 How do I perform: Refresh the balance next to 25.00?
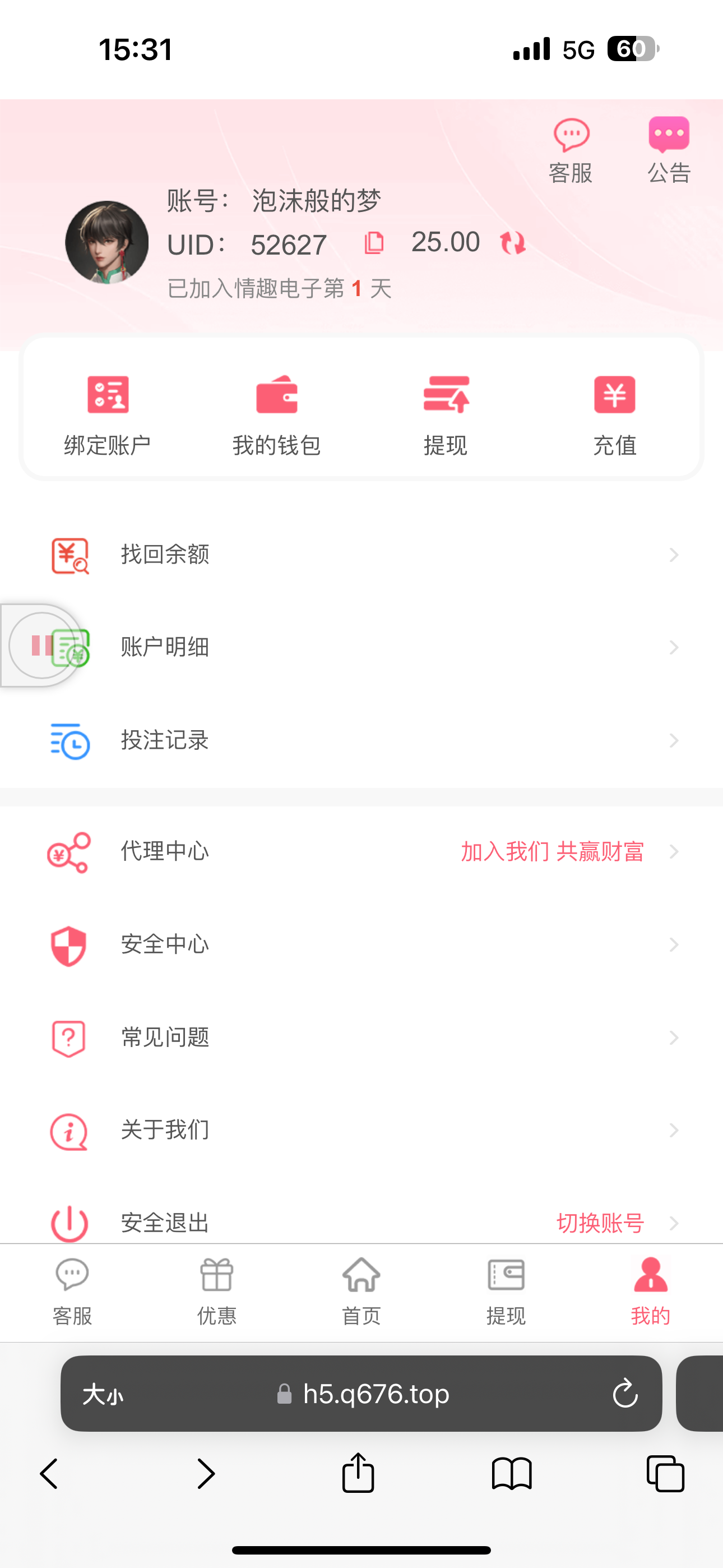coord(512,243)
